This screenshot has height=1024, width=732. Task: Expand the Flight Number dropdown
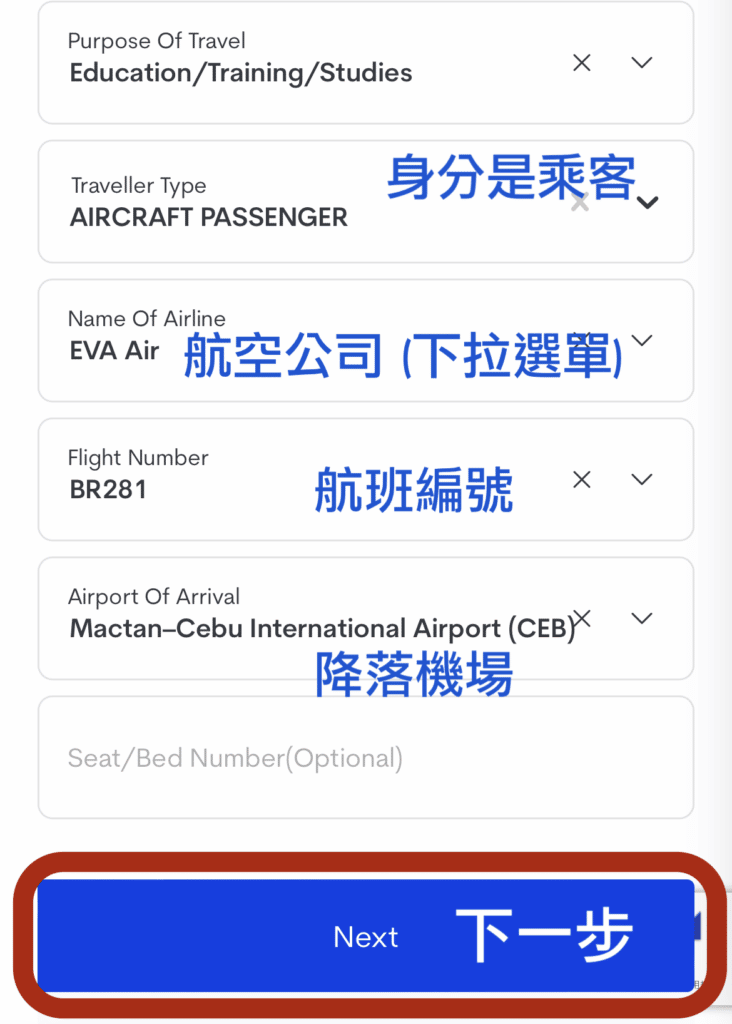click(x=642, y=479)
